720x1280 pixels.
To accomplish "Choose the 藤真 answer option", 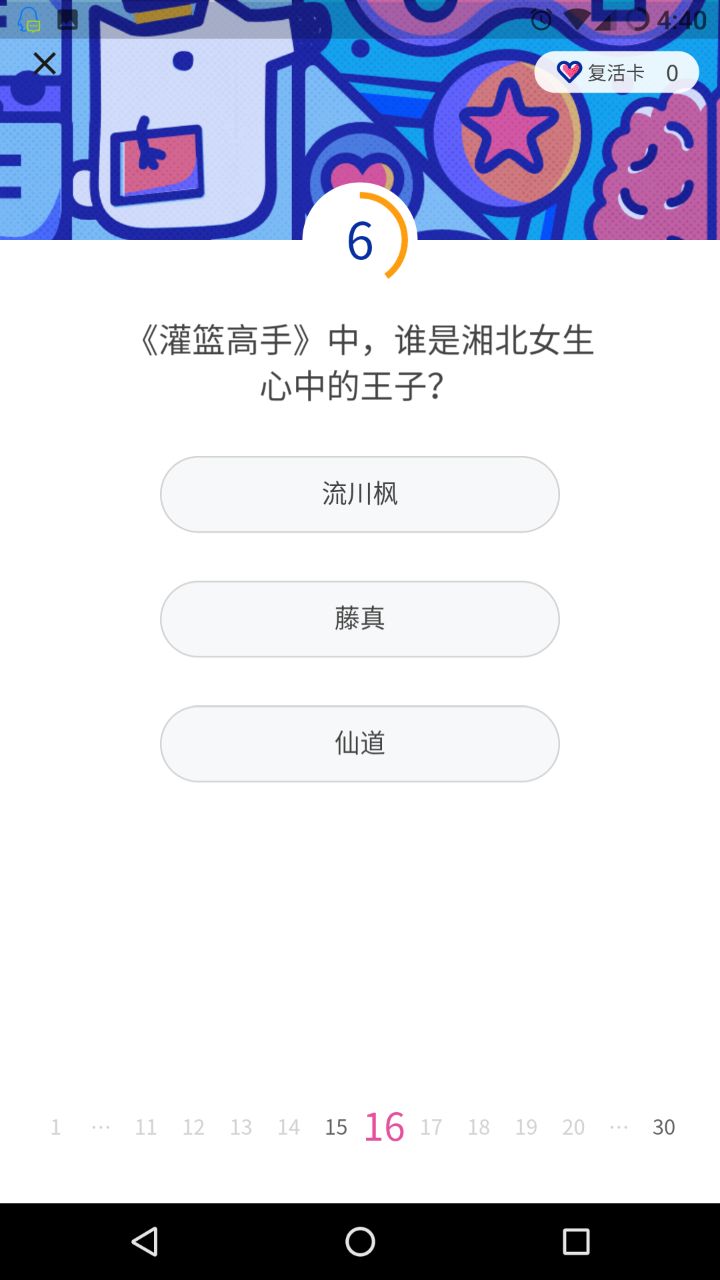I will pyautogui.click(x=360, y=619).
